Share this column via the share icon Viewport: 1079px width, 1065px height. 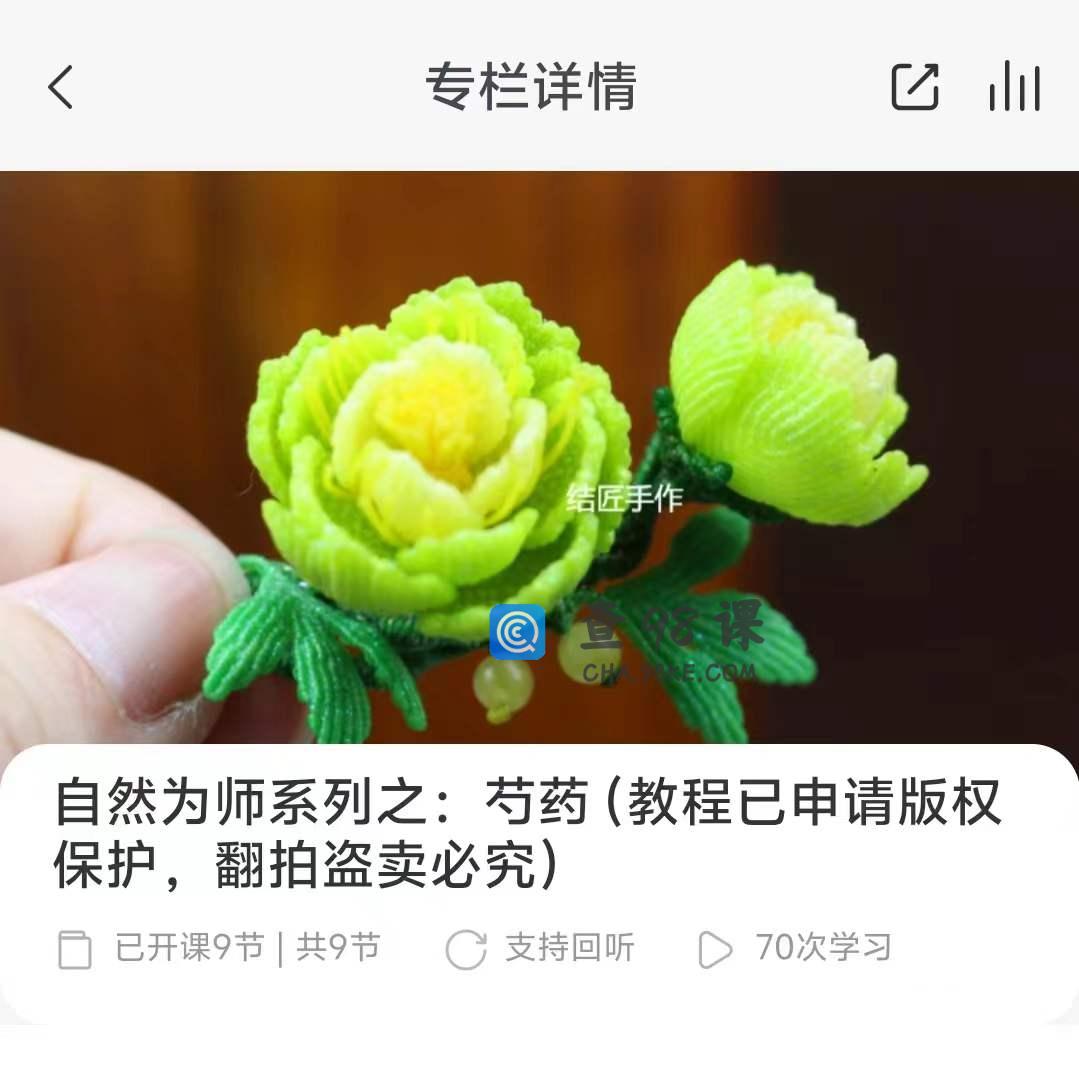point(914,87)
